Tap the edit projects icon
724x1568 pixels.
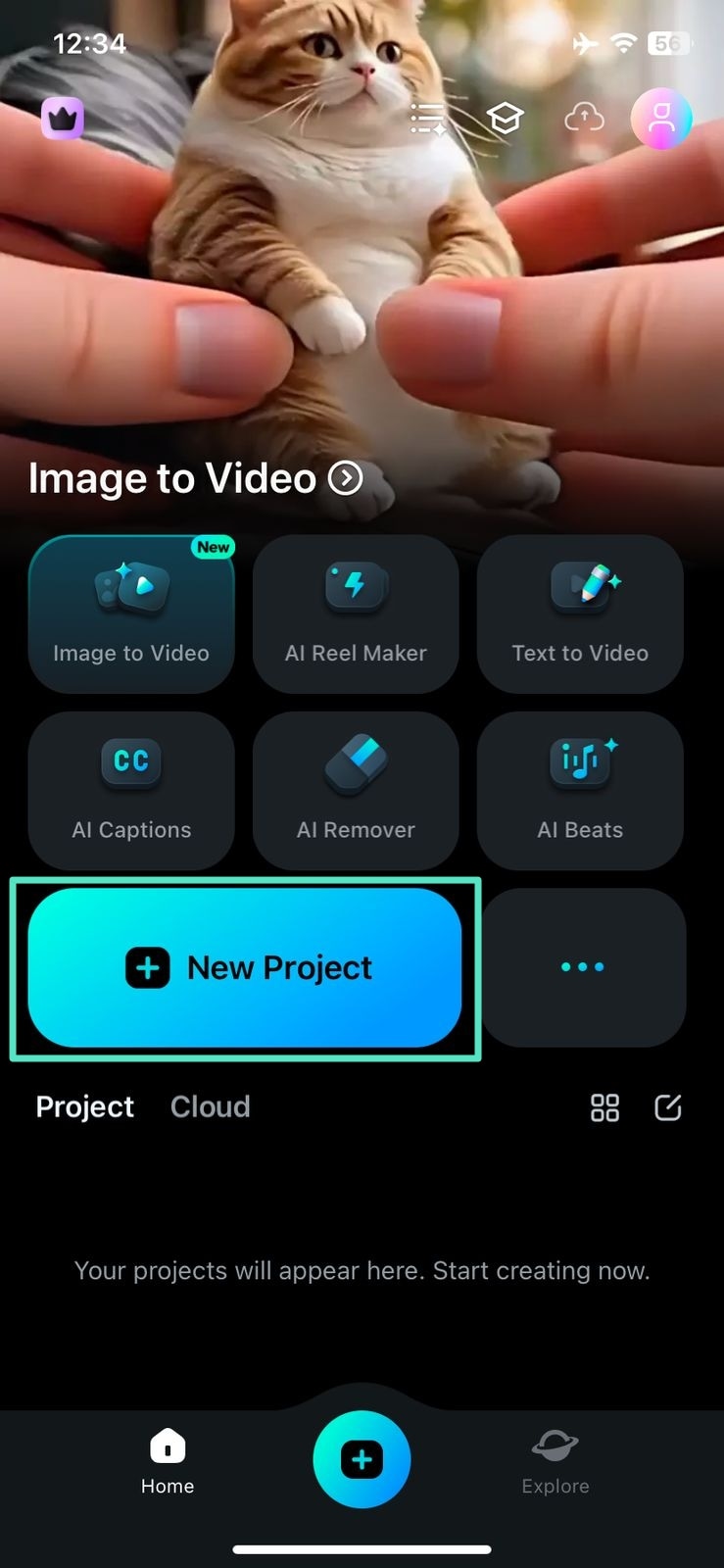click(x=667, y=1107)
